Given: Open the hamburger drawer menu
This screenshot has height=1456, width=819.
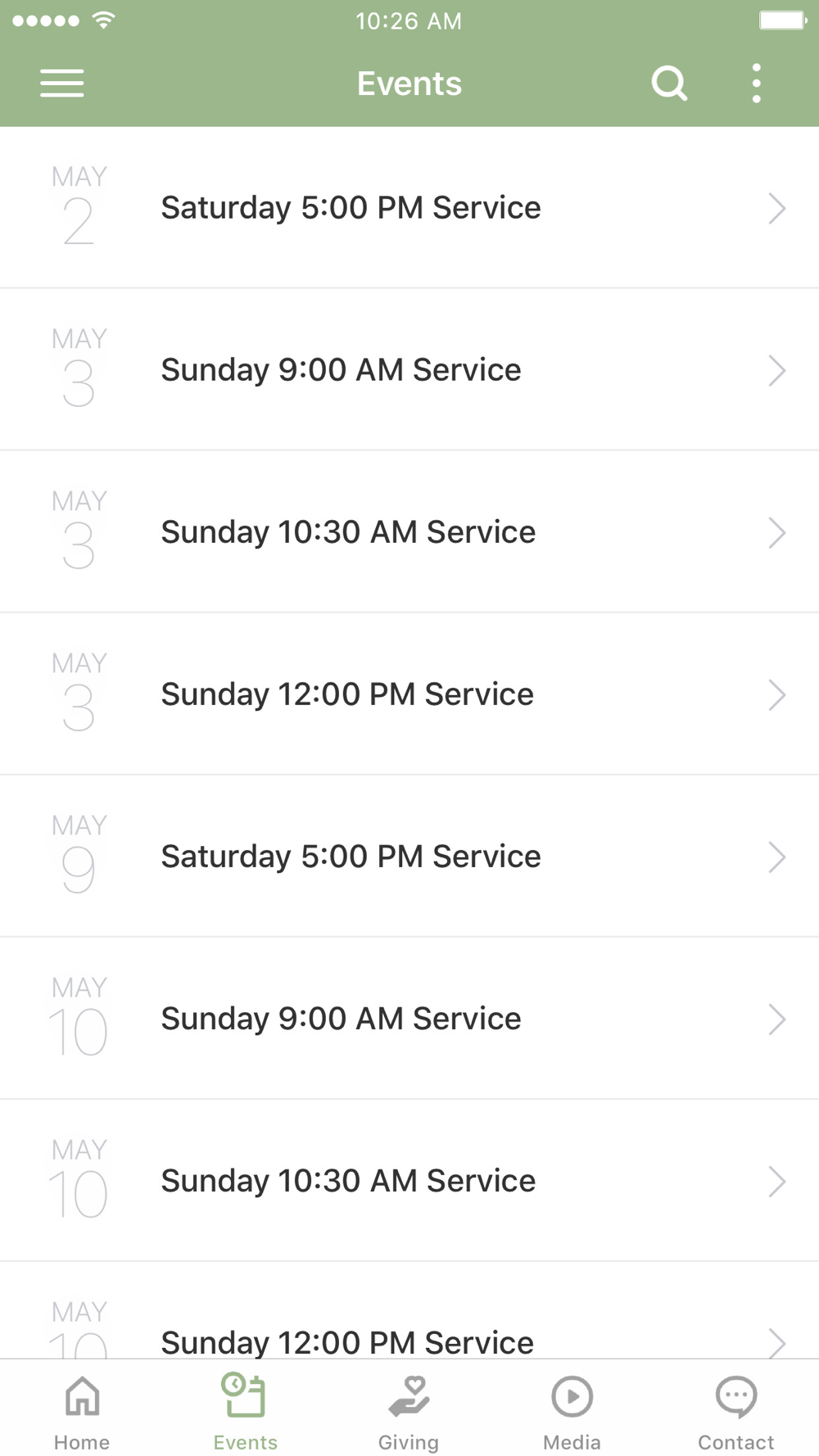Looking at the screenshot, I should coord(62,84).
